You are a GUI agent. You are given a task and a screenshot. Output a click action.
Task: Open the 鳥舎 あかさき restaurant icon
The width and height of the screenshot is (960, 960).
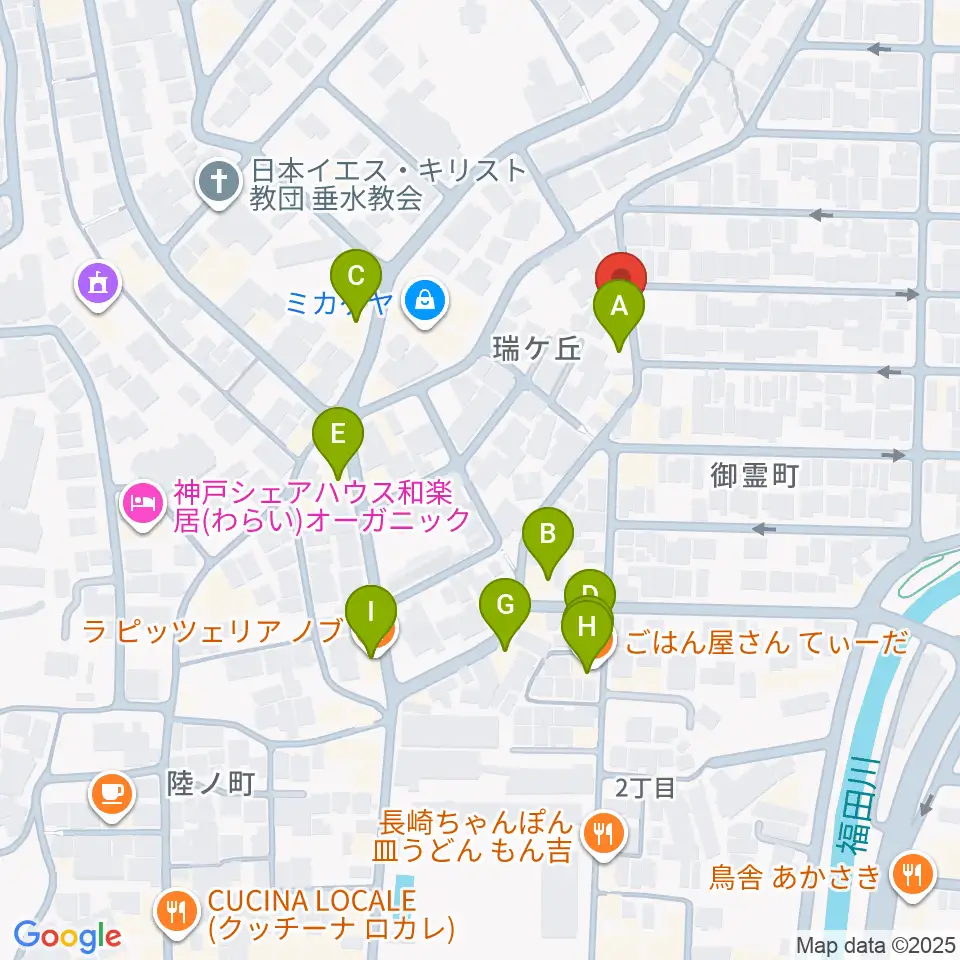click(x=910, y=877)
